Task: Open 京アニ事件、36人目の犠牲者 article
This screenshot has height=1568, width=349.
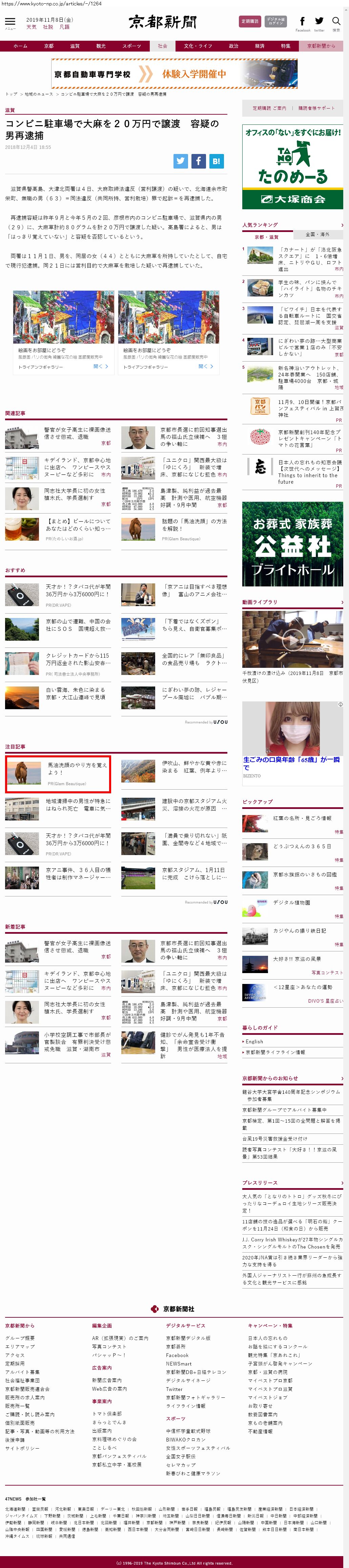Action: [x=78, y=873]
